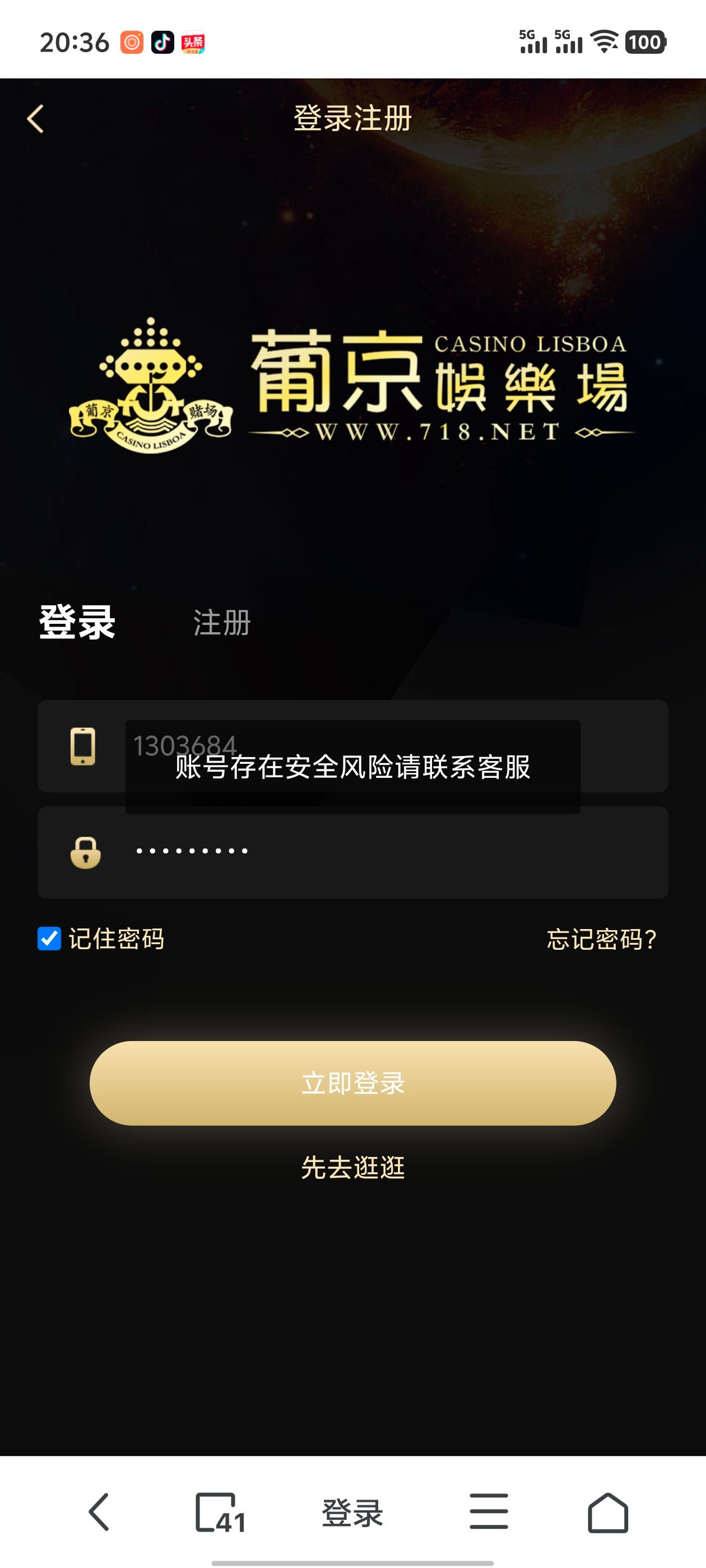Screen dimensions: 706x1568
Task: Go back using the top-left arrow
Action: (35, 119)
